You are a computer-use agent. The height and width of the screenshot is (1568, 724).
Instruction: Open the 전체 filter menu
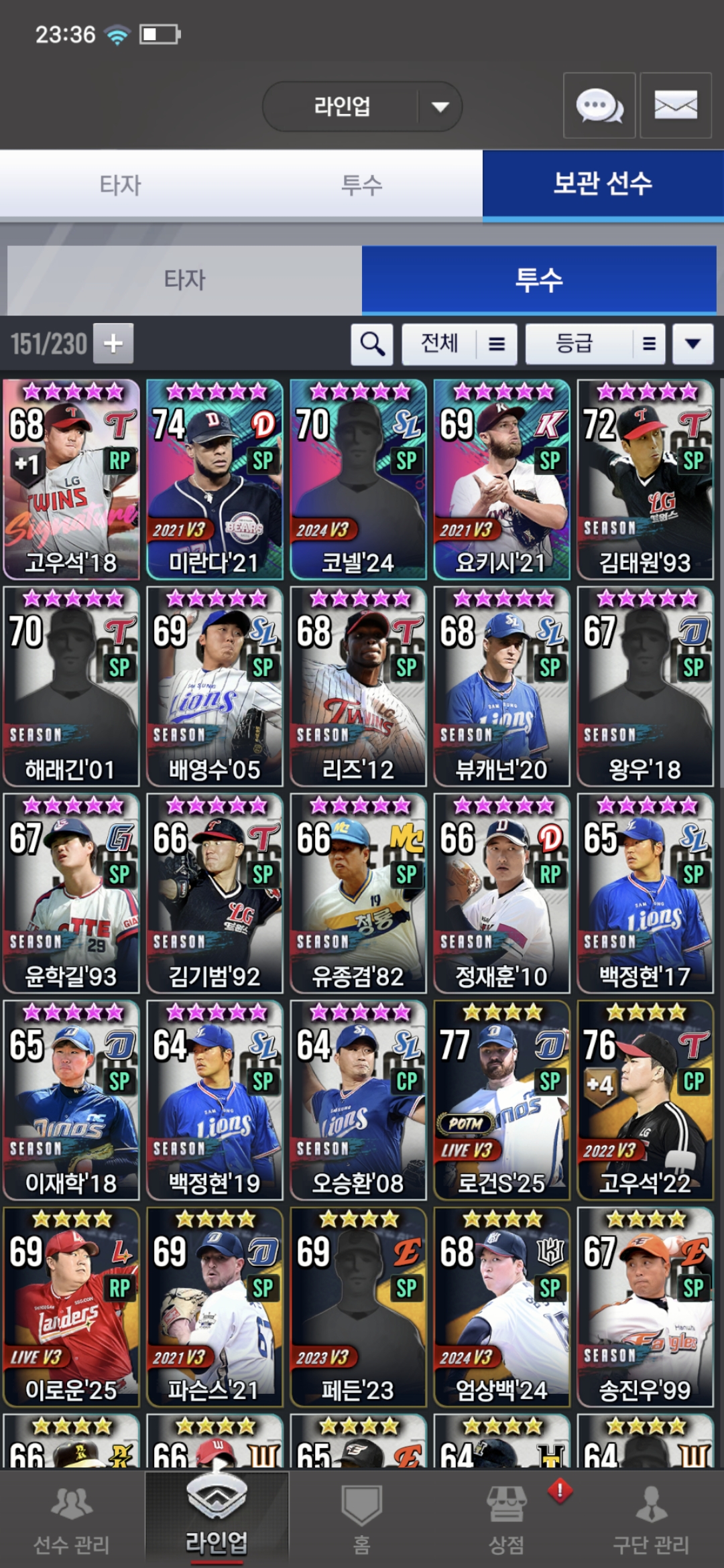459,344
